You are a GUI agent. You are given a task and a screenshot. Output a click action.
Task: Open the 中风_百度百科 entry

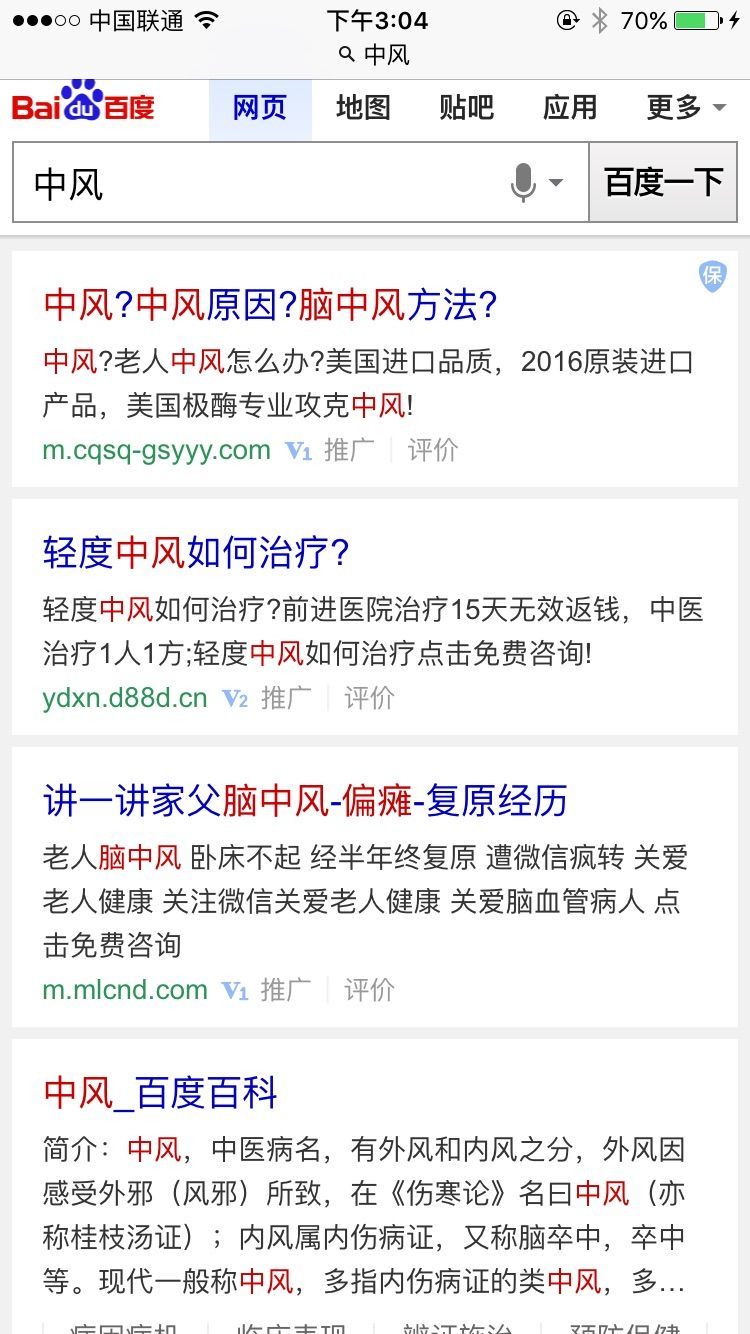(x=160, y=1093)
